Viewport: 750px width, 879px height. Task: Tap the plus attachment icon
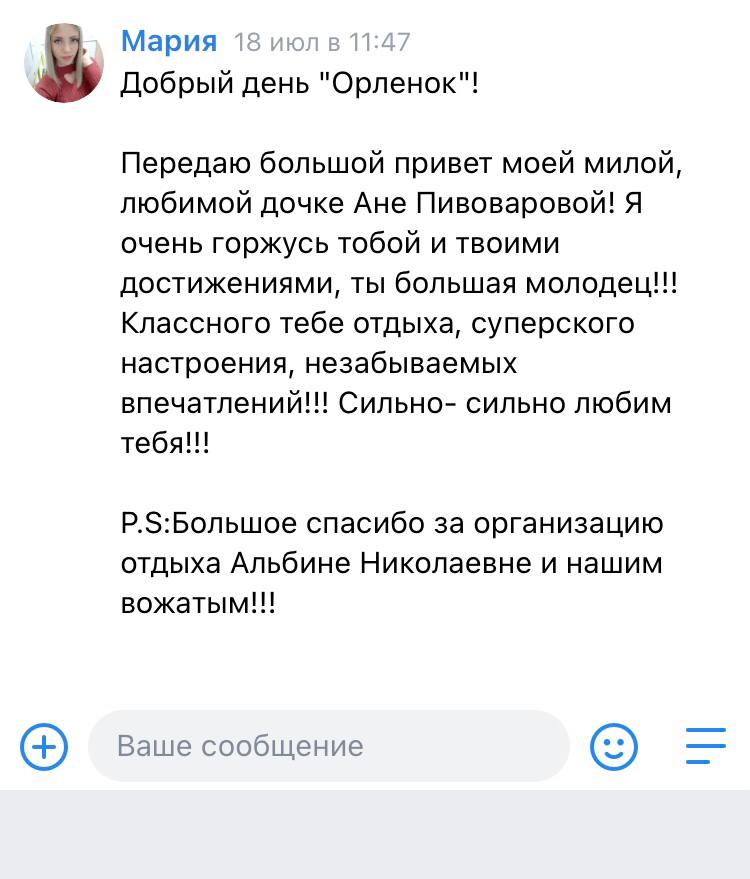pyautogui.click(x=44, y=746)
